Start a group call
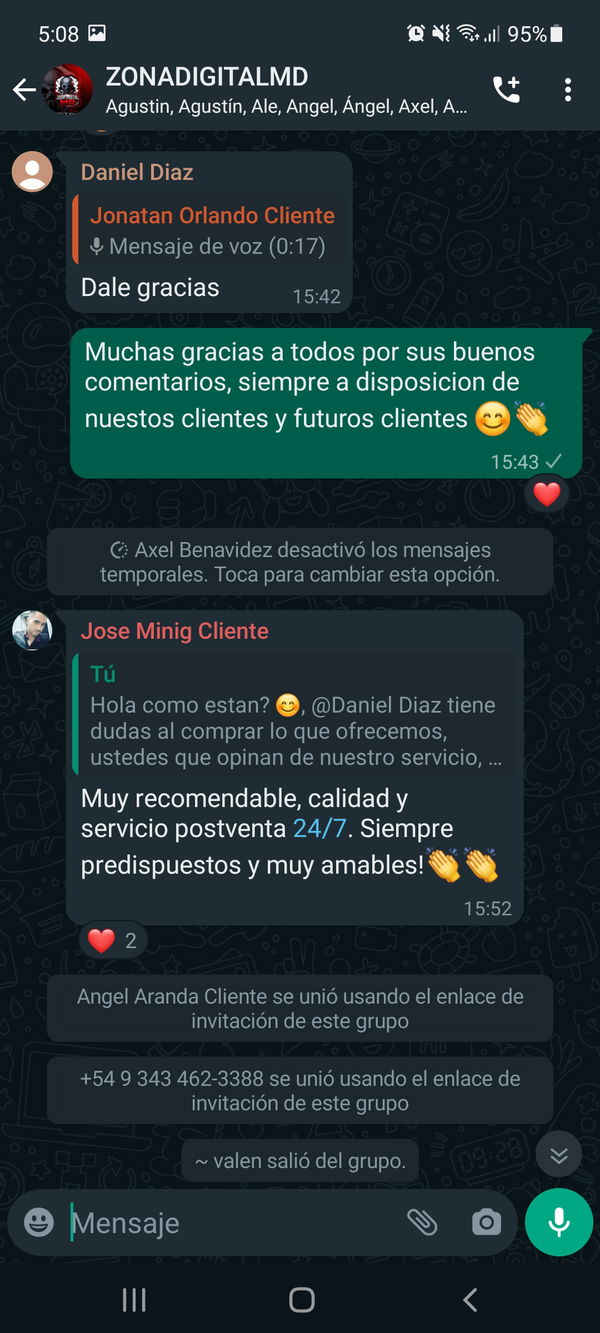This screenshot has height=1333, width=600. (x=507, y=90)
